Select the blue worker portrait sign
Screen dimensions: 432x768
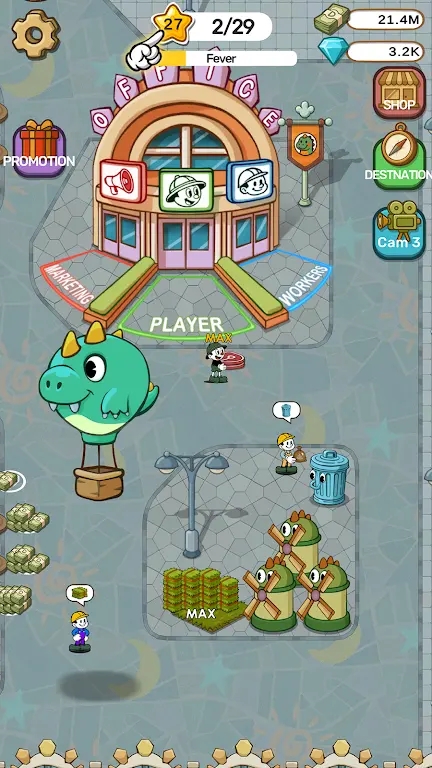[x=250, y=181]
